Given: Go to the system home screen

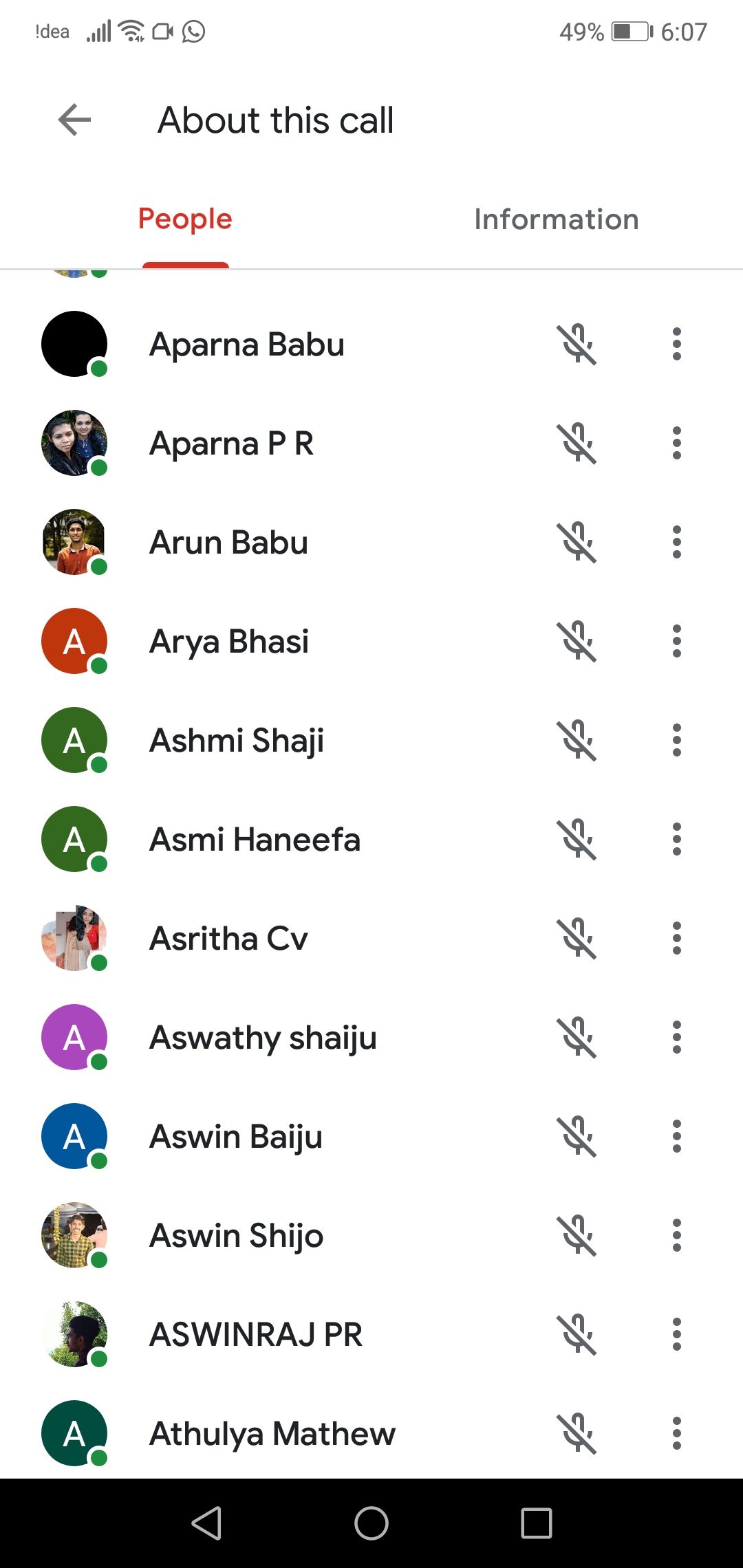Looking at the screenshot, I should coord(371,1523).
